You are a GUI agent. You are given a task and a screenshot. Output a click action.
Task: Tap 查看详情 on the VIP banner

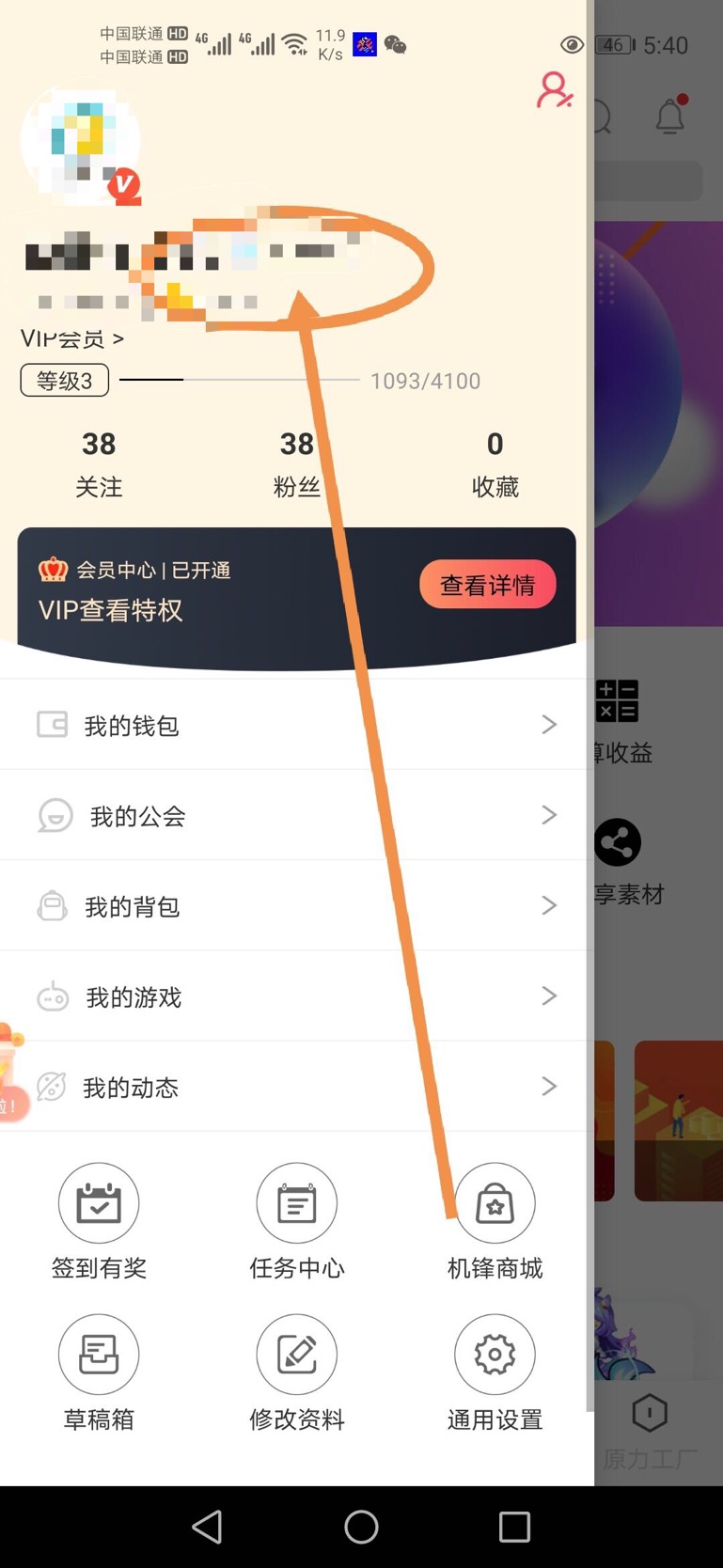pyautogui.click(x=487, y=585)
